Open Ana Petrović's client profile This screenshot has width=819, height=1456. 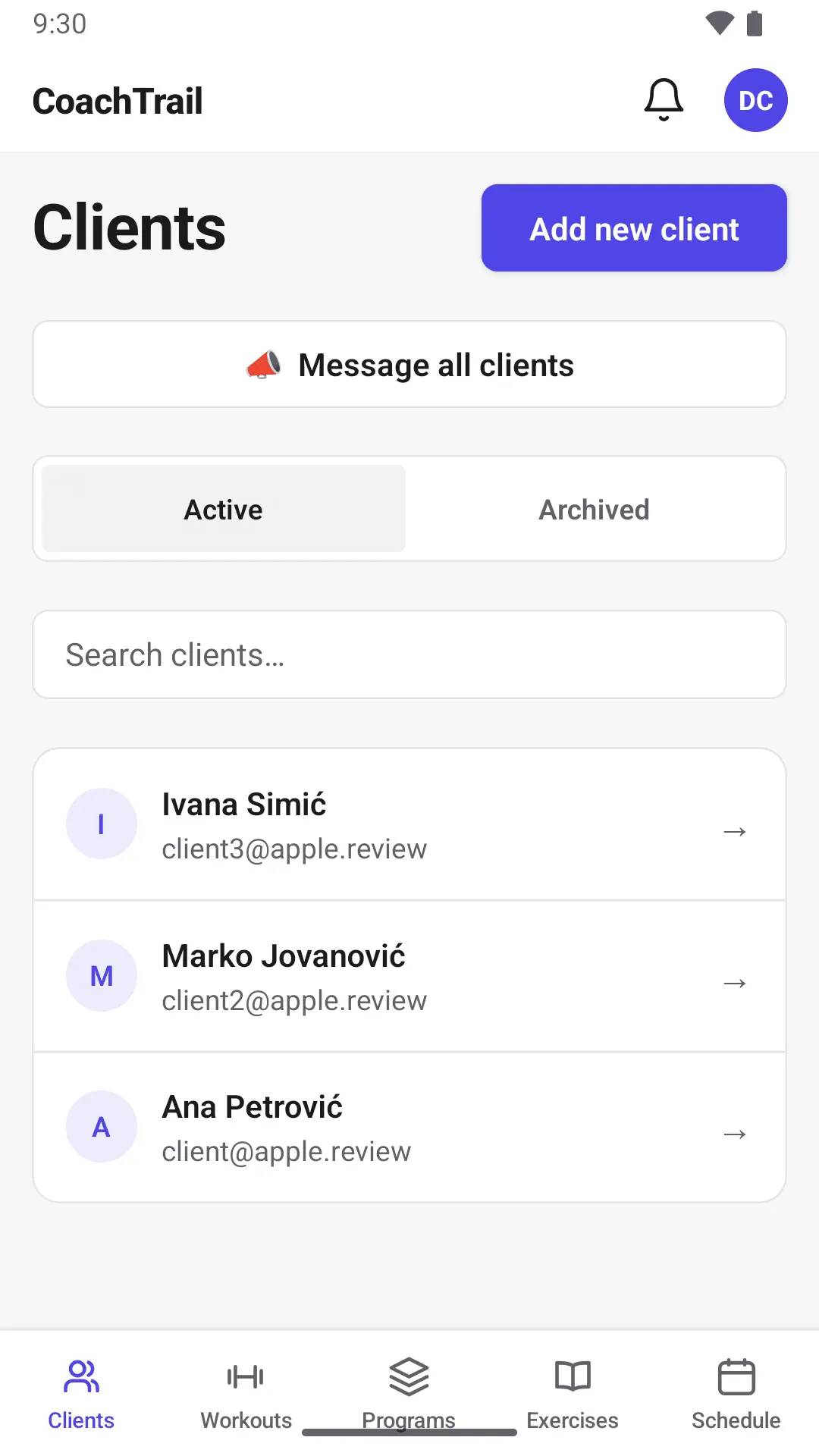pyautogui.click(x=409, y=1128)
